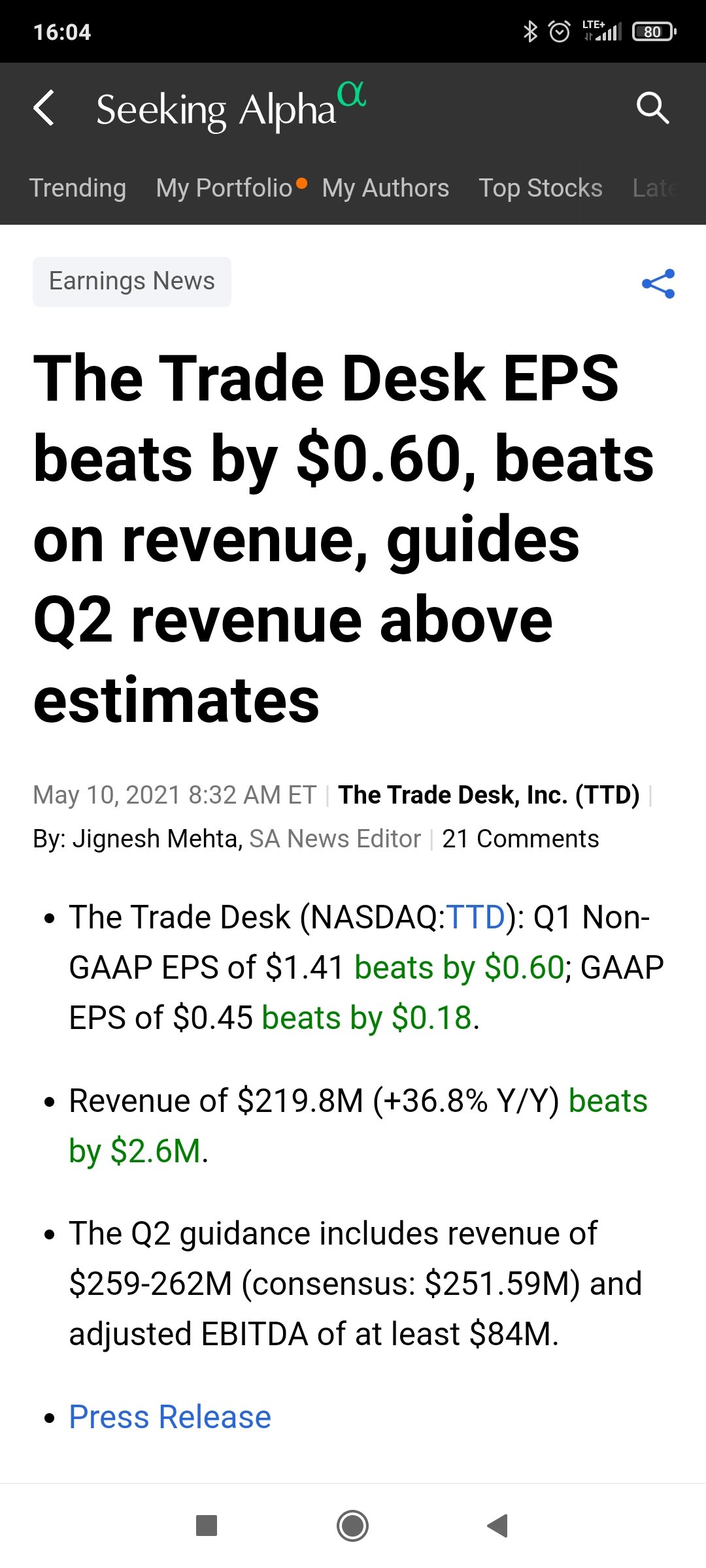Select the Top Stocks tab
Image resolution: width=706 pixels, height=1568 pixels.
tap(541, 188)
